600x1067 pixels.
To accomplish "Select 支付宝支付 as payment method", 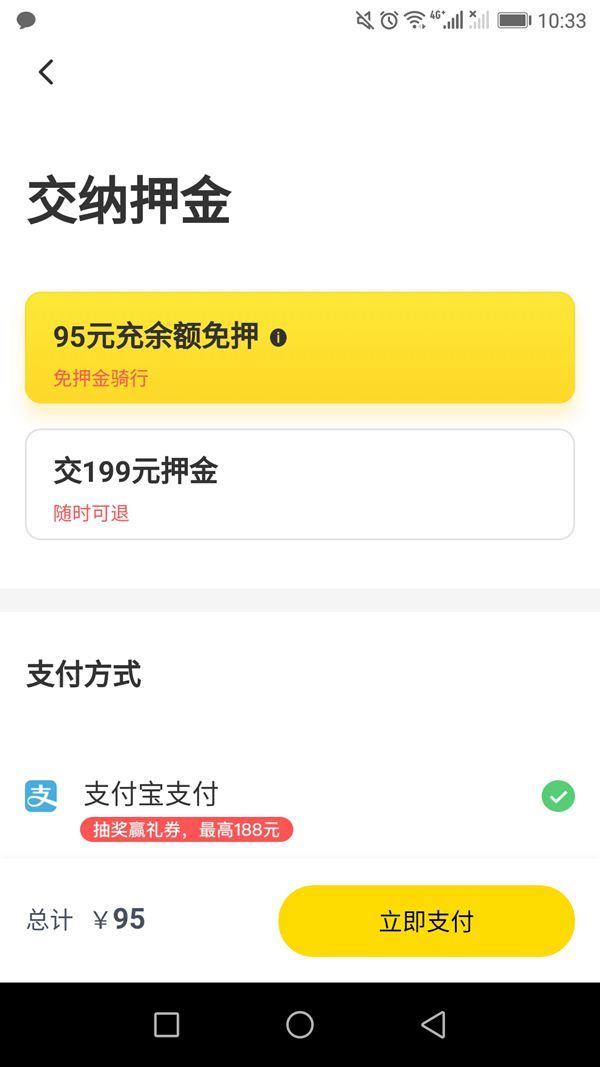I will click(x=300, y=797).
